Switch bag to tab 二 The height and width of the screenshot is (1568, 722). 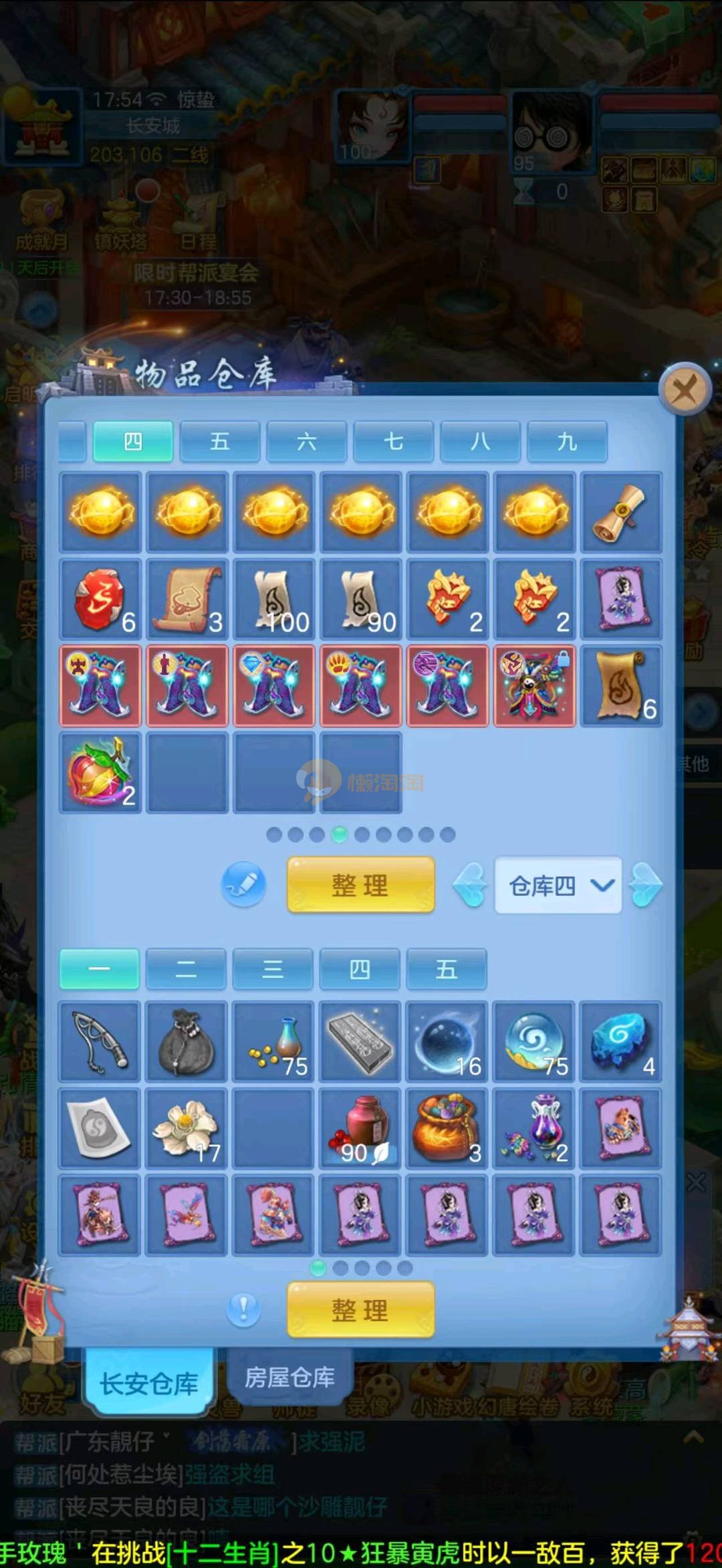click(x=186, y=969)
